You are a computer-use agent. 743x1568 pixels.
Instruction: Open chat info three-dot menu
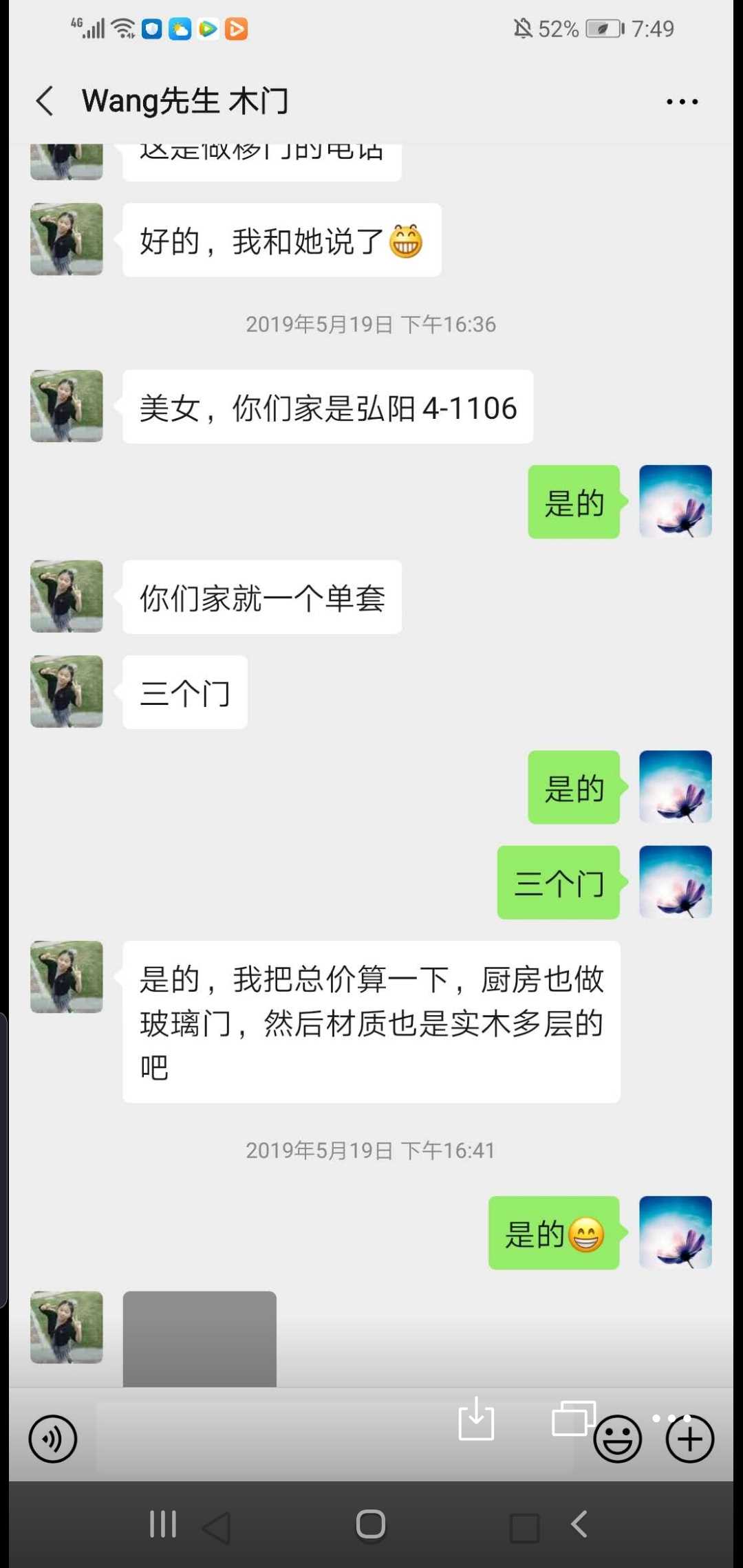click(x=681, y=102)
